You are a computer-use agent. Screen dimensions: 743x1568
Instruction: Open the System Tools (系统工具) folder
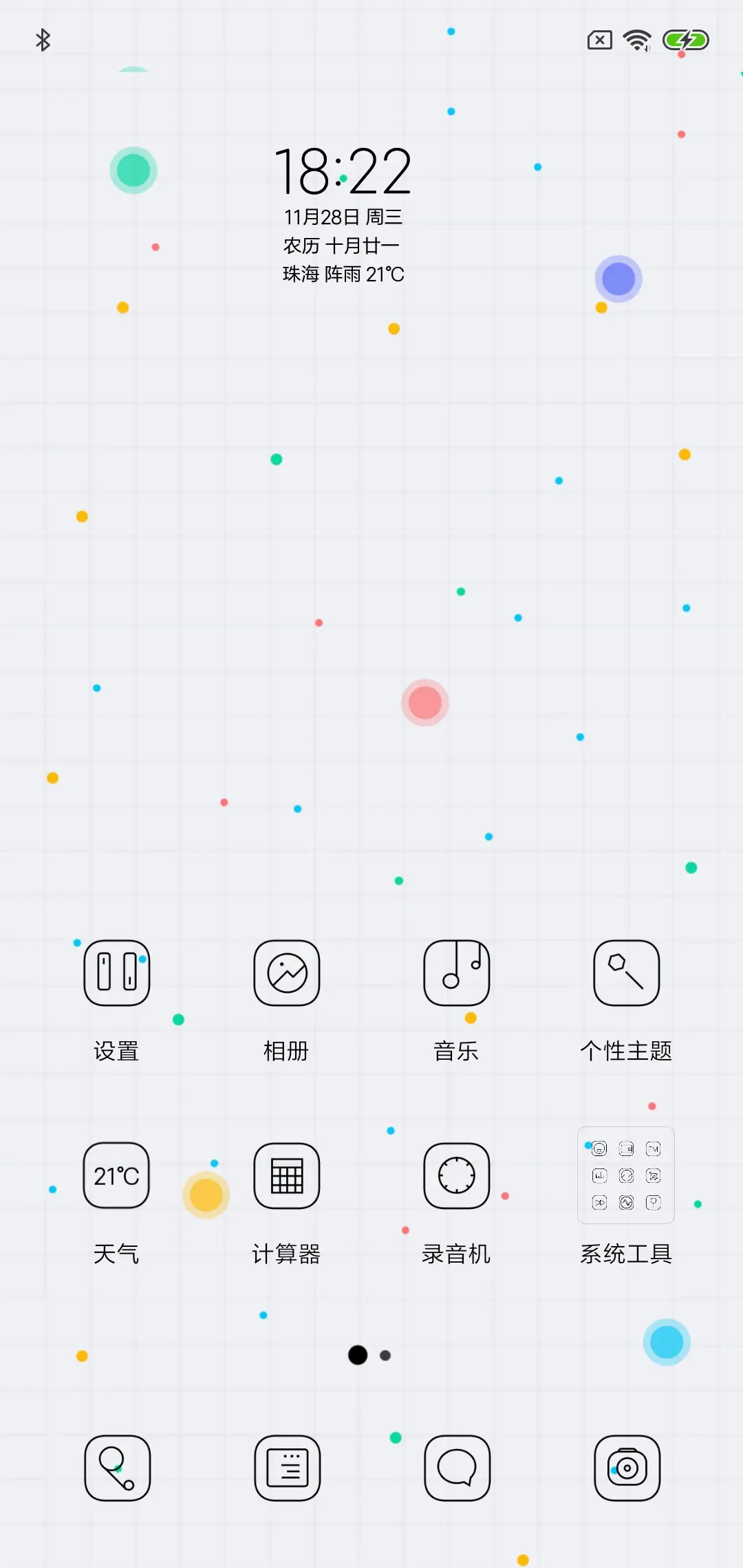pos(625,1175)
